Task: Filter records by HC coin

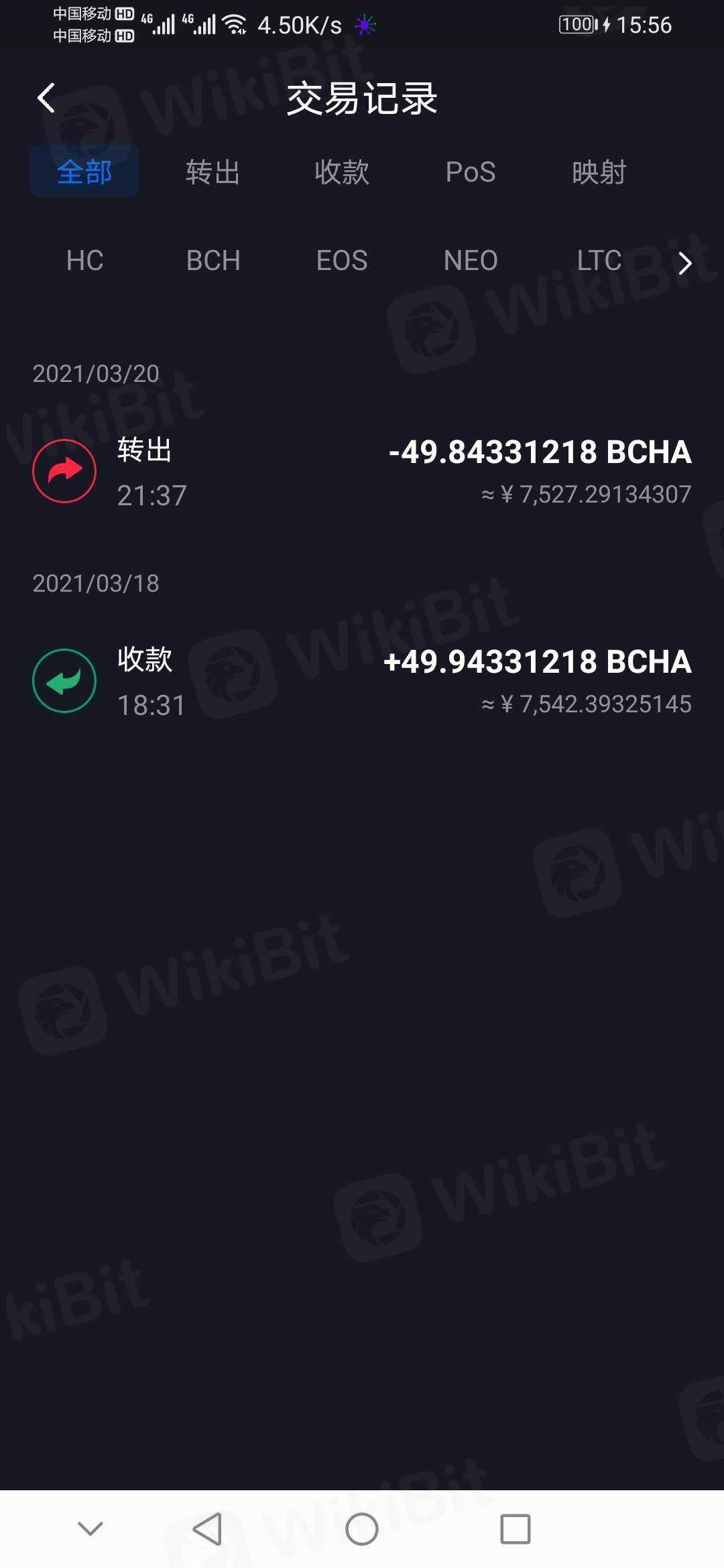Action: pos(85,261)
